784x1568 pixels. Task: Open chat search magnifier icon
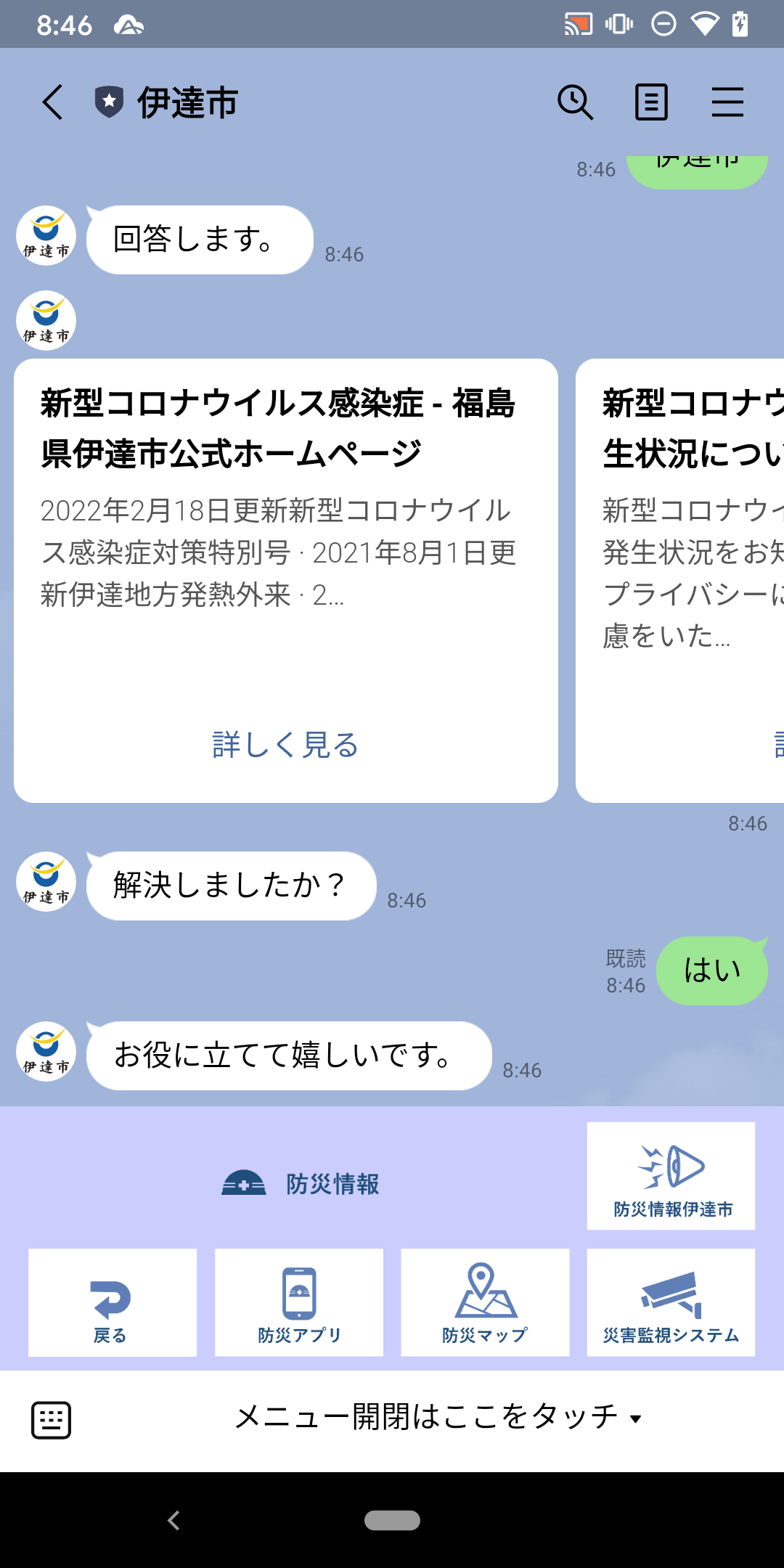click(575, 102)
